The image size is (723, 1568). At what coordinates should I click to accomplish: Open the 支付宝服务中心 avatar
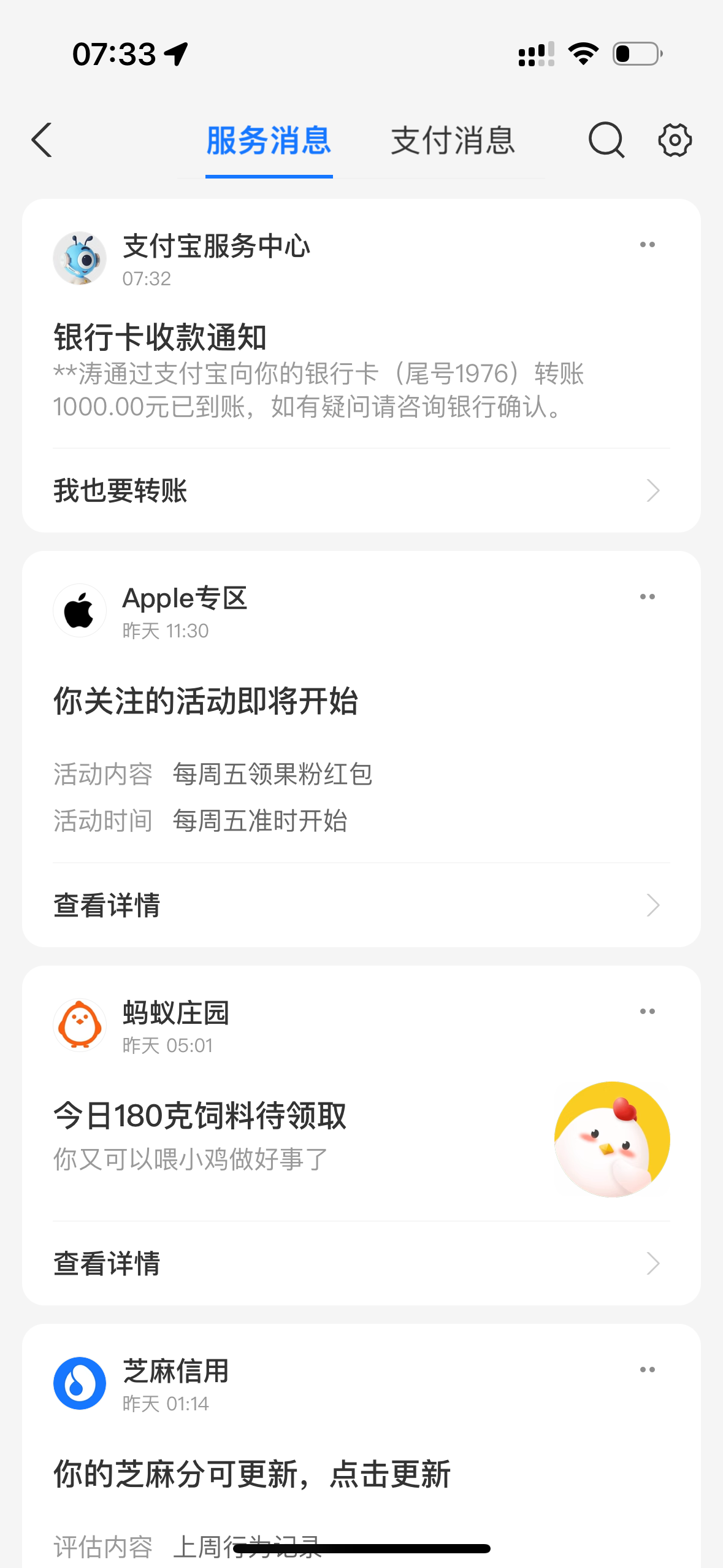[x=80, y=258]
